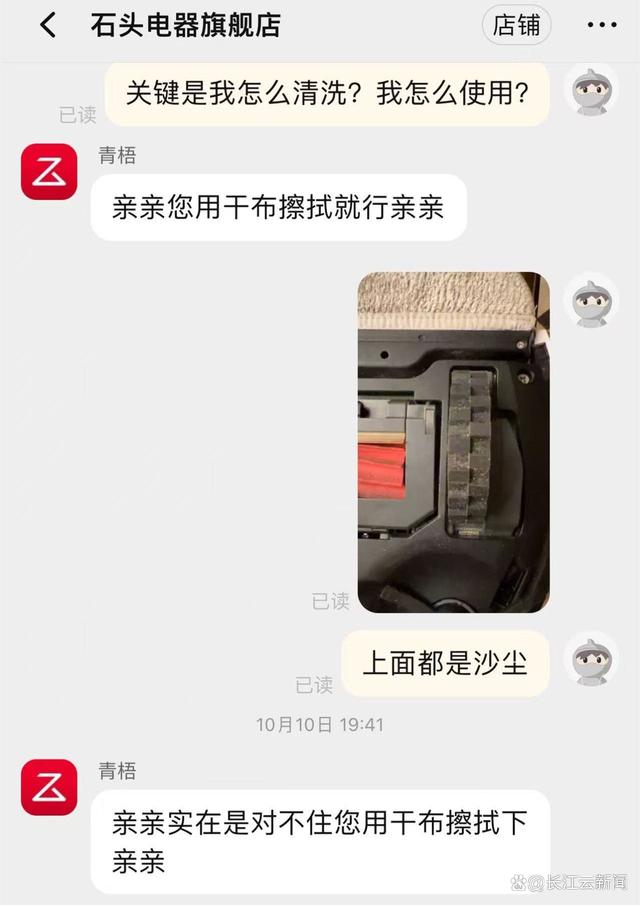Go back from the 石头电器旗舰店 chat
This screenshot has height=905, width=640.
click(47, 26)
